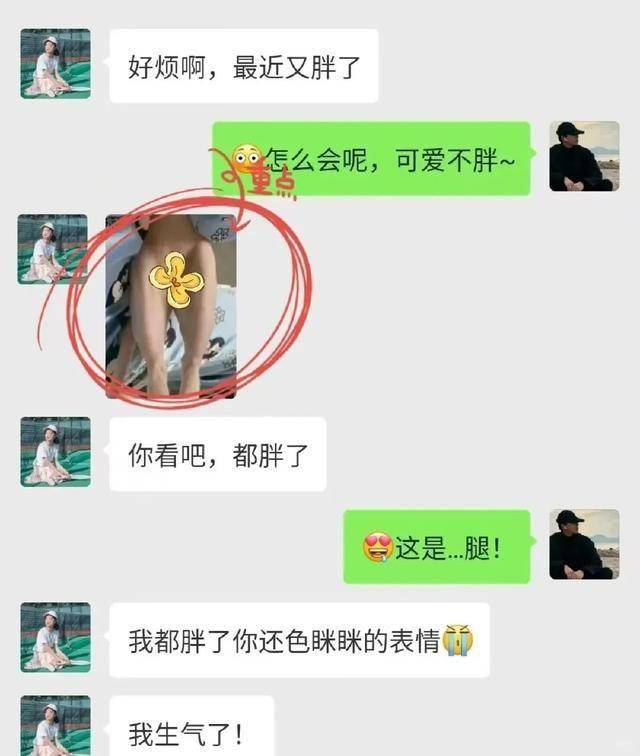Open avatar beside "好烦啊，最近又胖了" message
Image resolution: width=640 pixels, height=756 pixels.
tap(55, 64)
